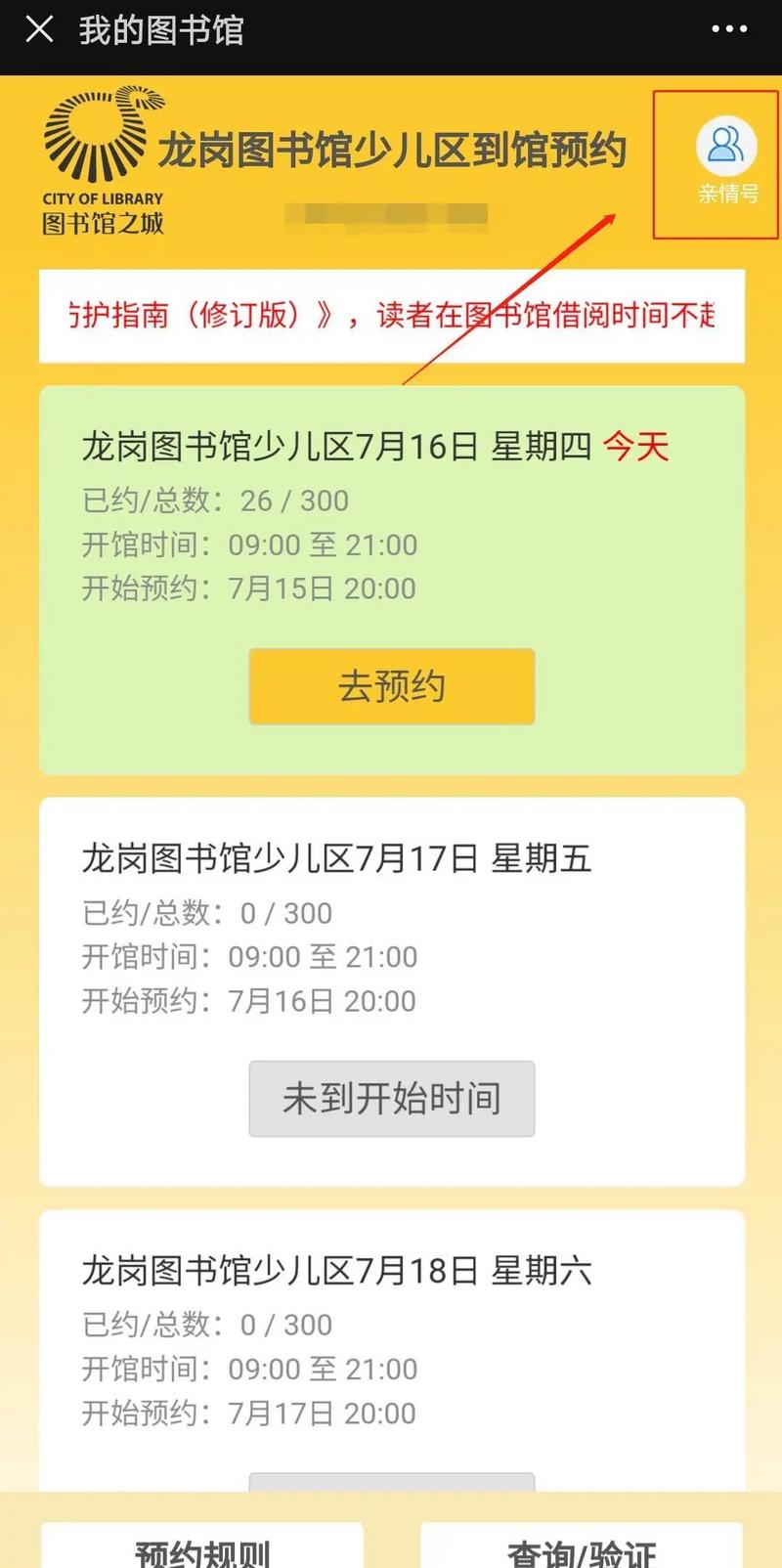Screen dimensions: 782x1568
Task: Close the 我的图书馆 page
Action: (x=39, y=29)
